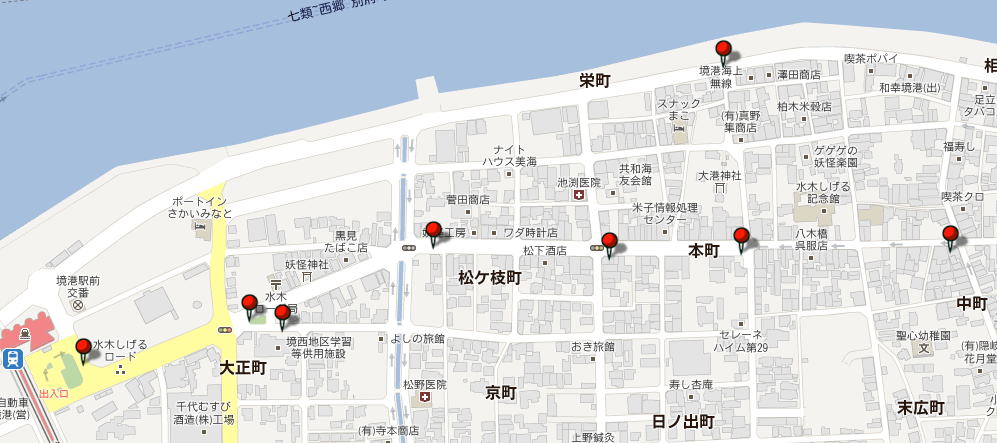Viewport: 997px width, 443px height.
Task: Open the pin above 松ケ枝町
Action: click(433, 230)
